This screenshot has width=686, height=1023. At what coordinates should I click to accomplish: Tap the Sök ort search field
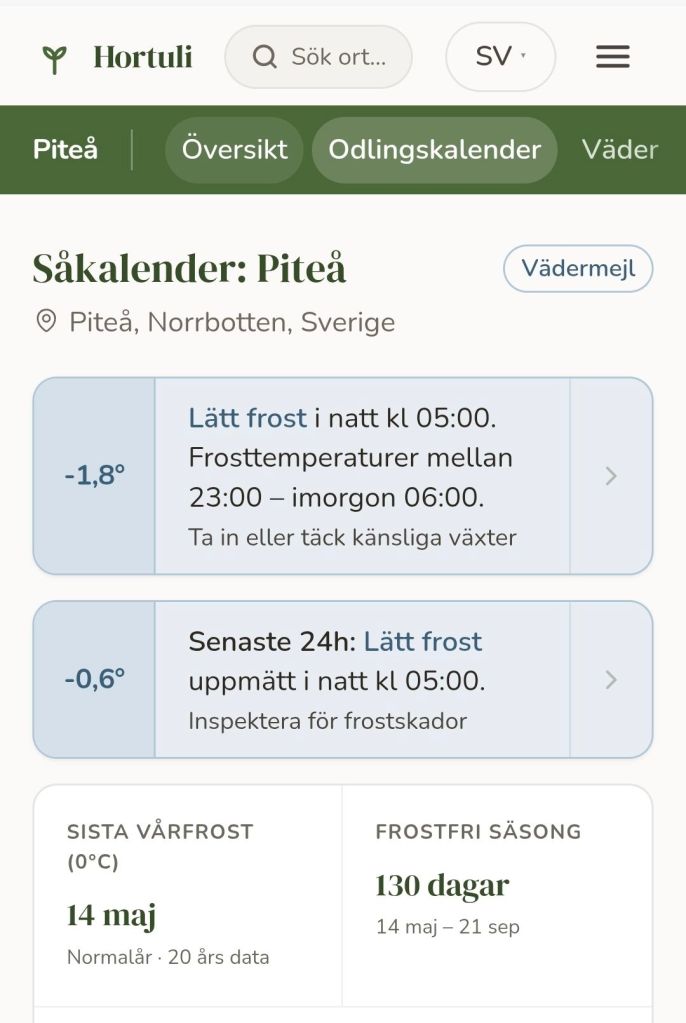(319, 57)
